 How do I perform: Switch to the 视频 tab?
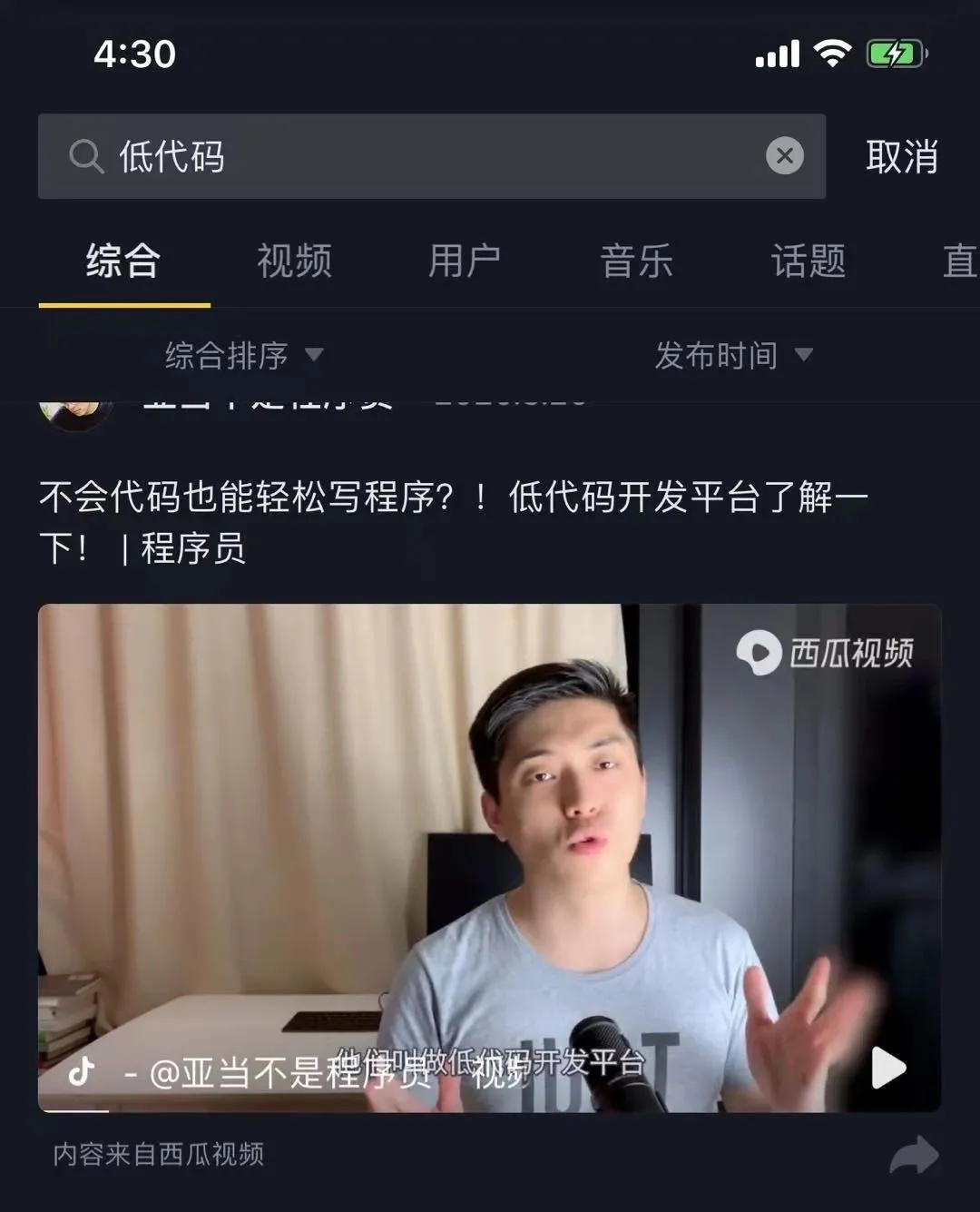pyautogui.click(x=294, y=261)
